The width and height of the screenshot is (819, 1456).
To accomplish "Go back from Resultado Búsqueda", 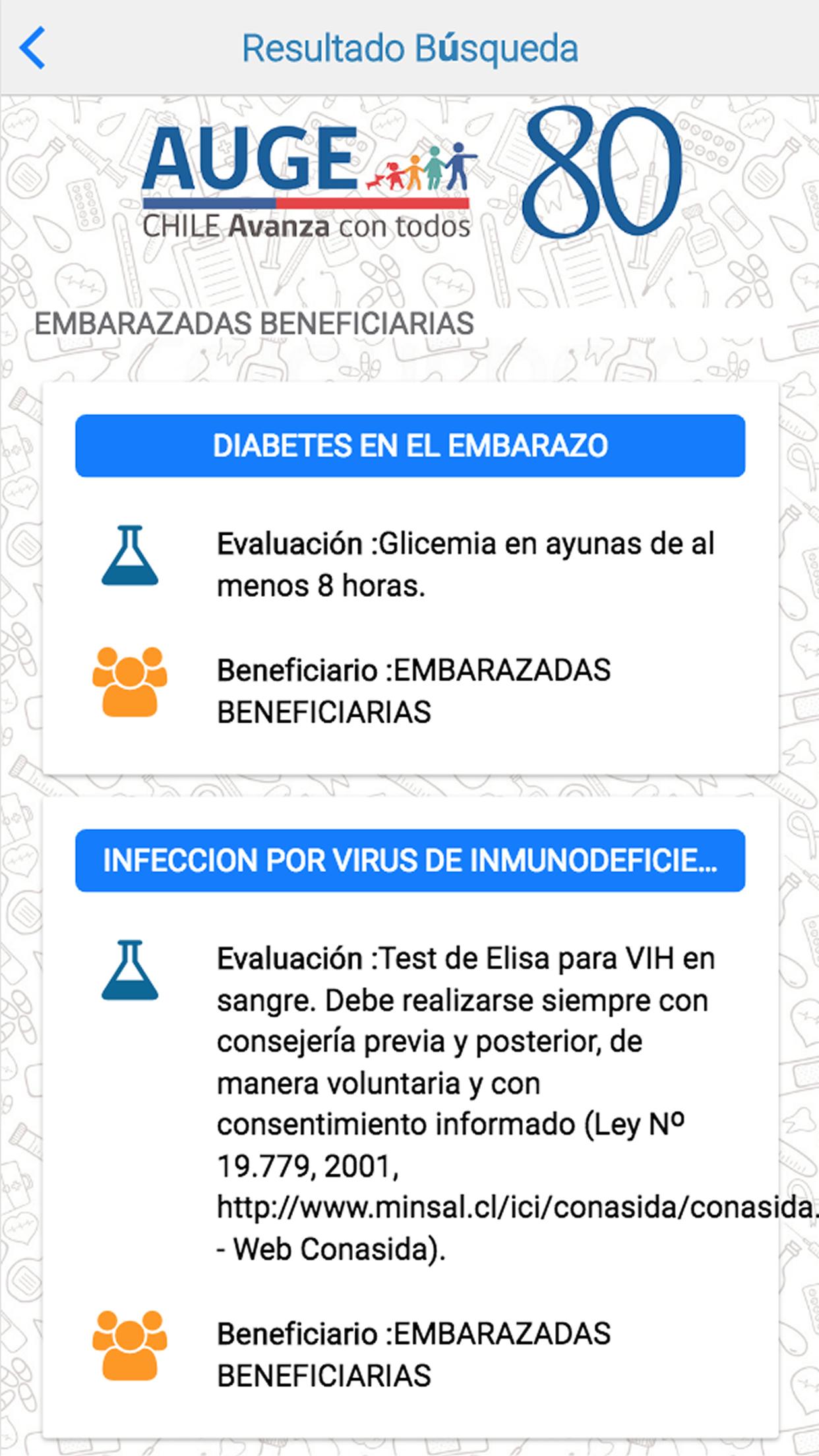I will tap(33, 48).
